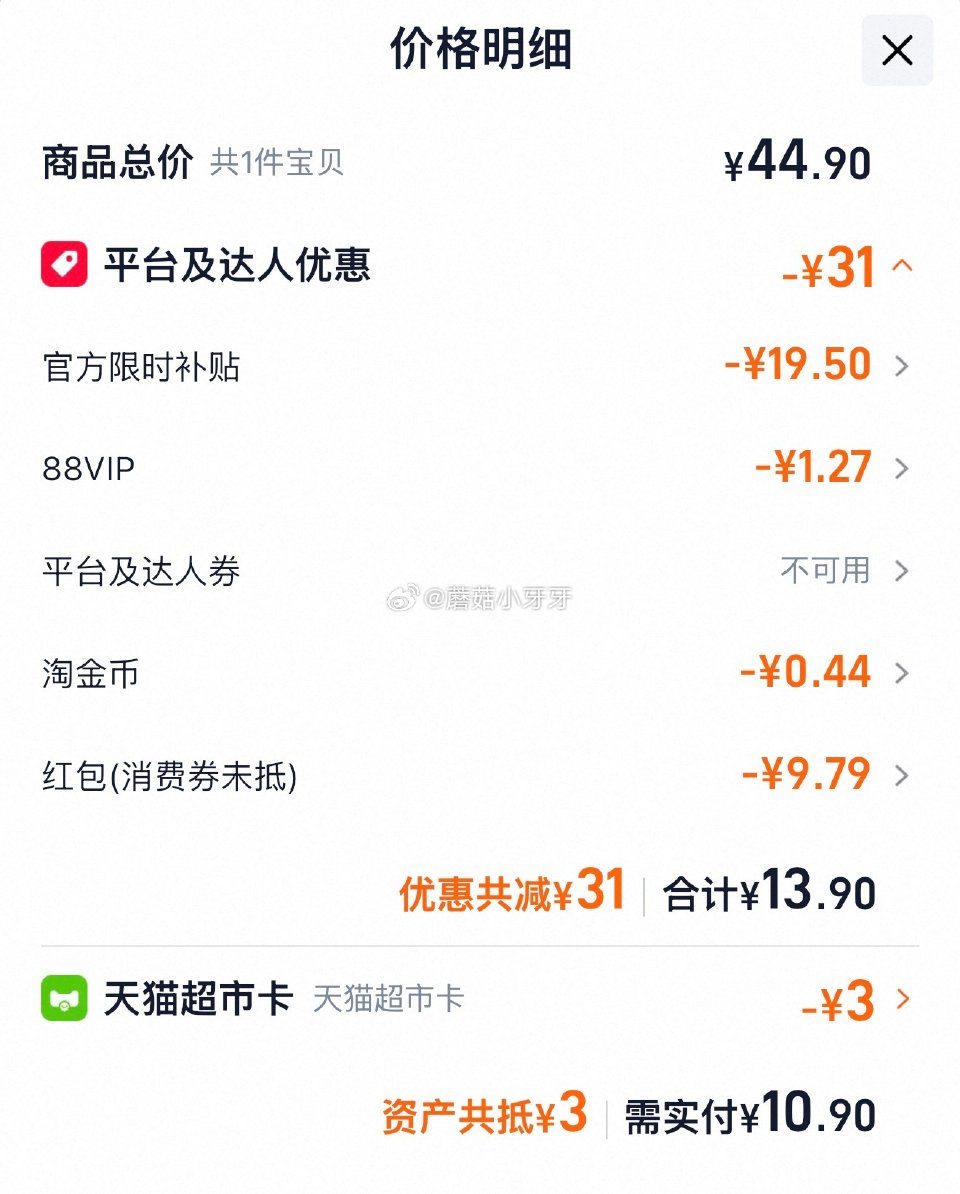Click the red 平台及达人优惠 tag icon
Image resolution: width=960 pixels, height=1194 pixels.
pyautogui.click(x=64, y=267)
